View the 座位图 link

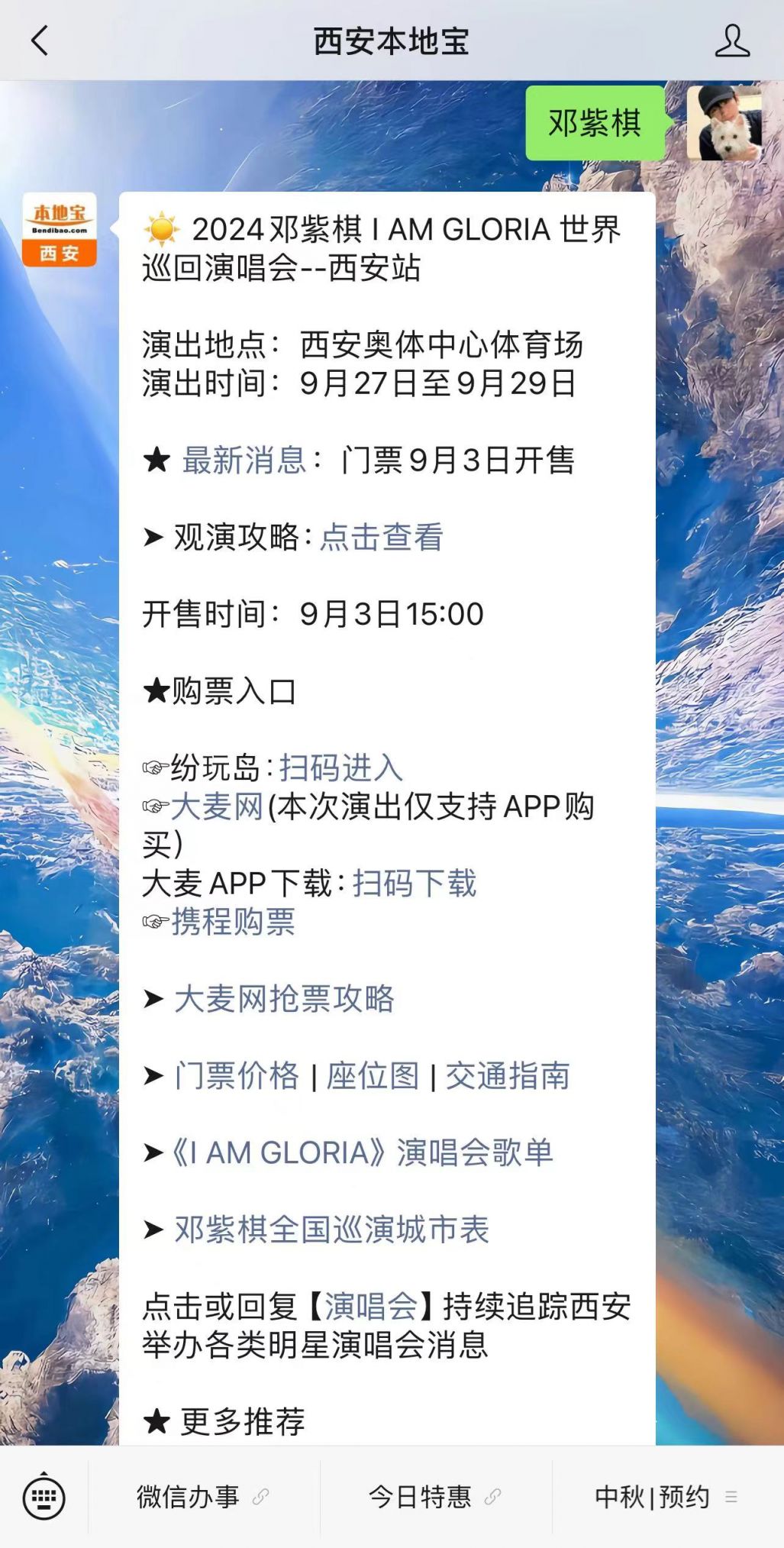click(x=373, y=1075)
